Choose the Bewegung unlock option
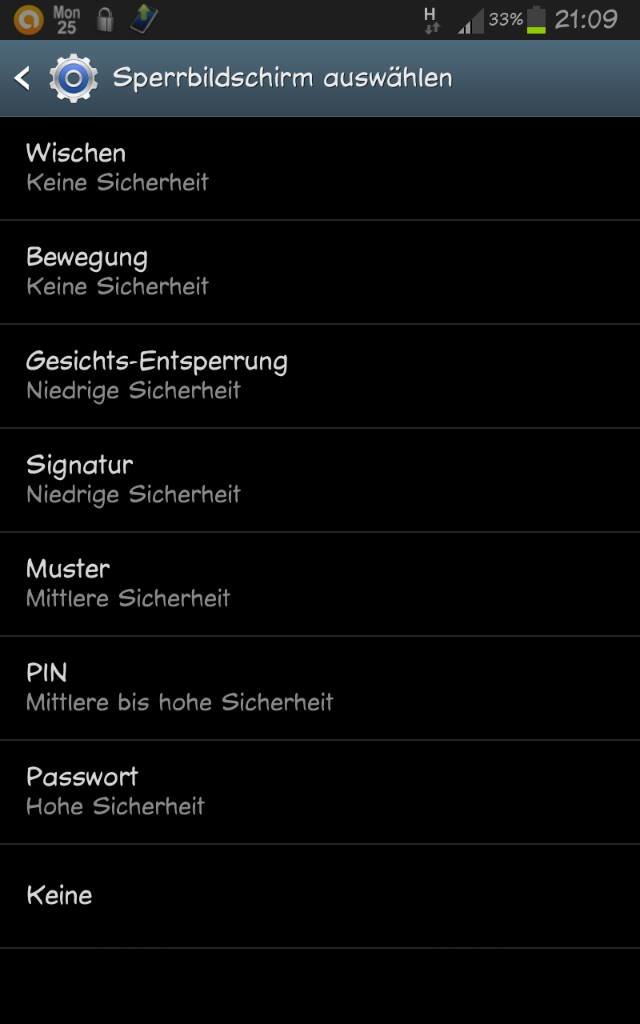The height and width of the screenshot is (1024, 640). 320,272
